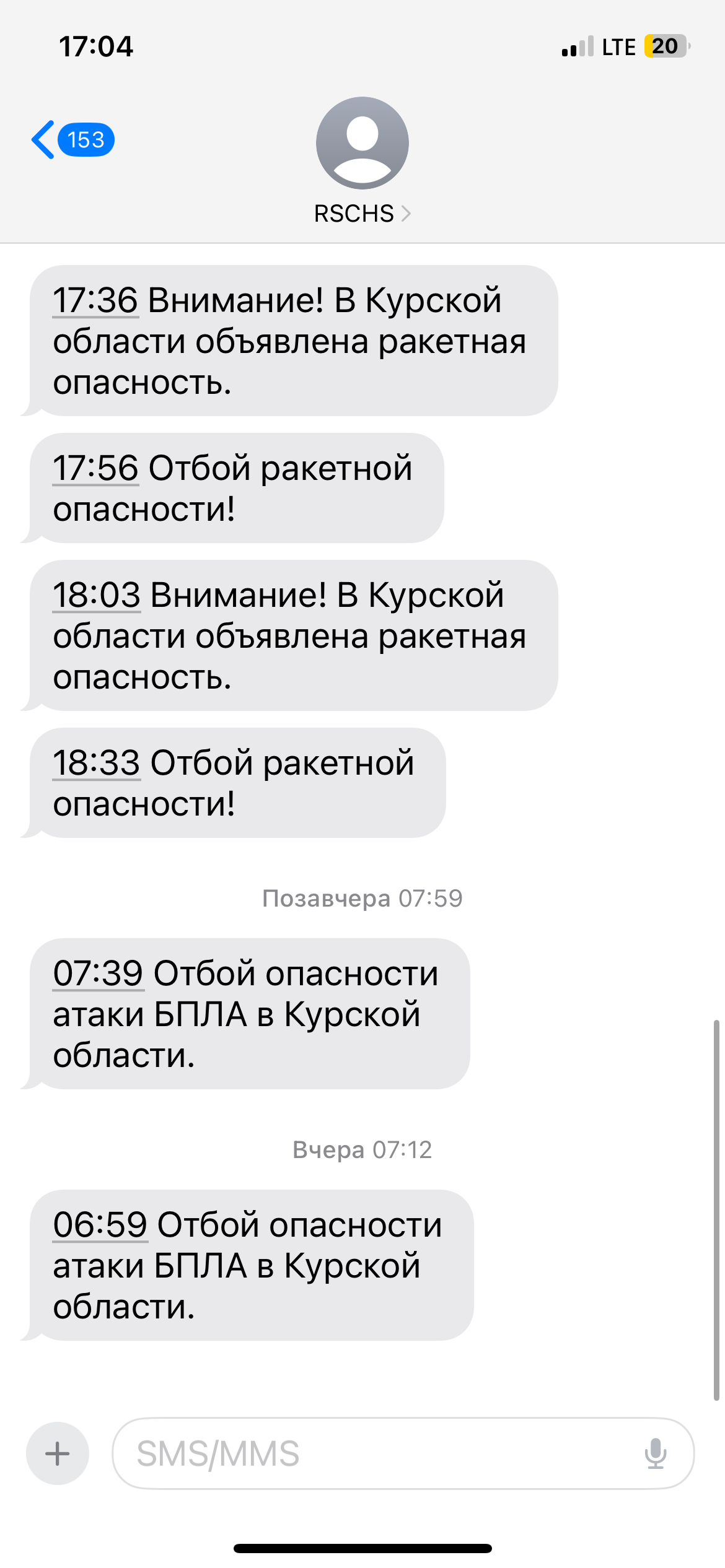Tap the underlined 07:39 time link

click(x=99, y=973)
